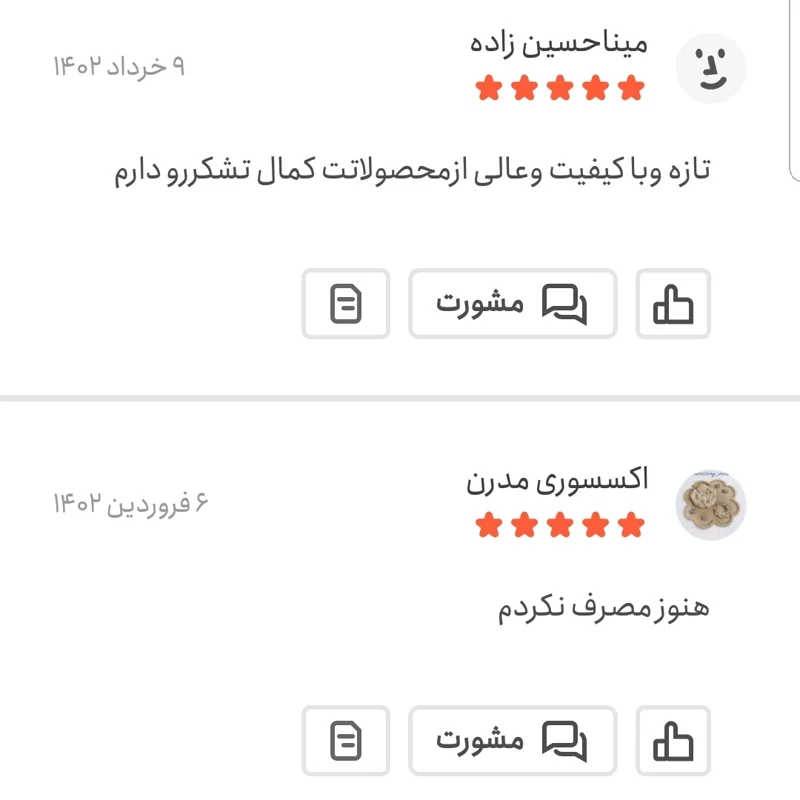Viewport: 800px width, 800px height.
Task: Open the document icon under میناحسین زاده's review
Action: pyautogui.click(x=346, y=303)
